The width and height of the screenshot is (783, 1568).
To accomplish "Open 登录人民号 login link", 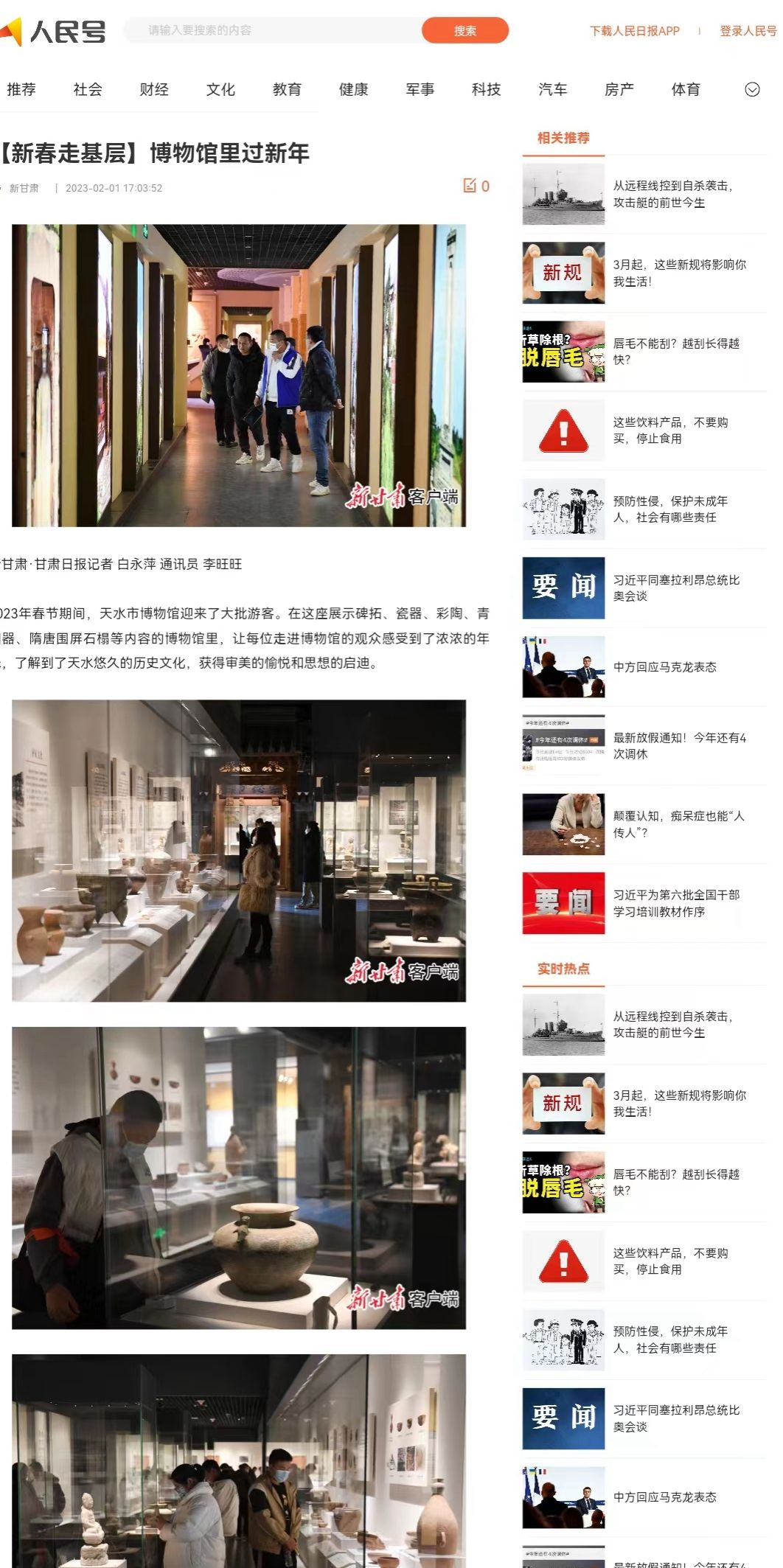I will click(748, 31).
